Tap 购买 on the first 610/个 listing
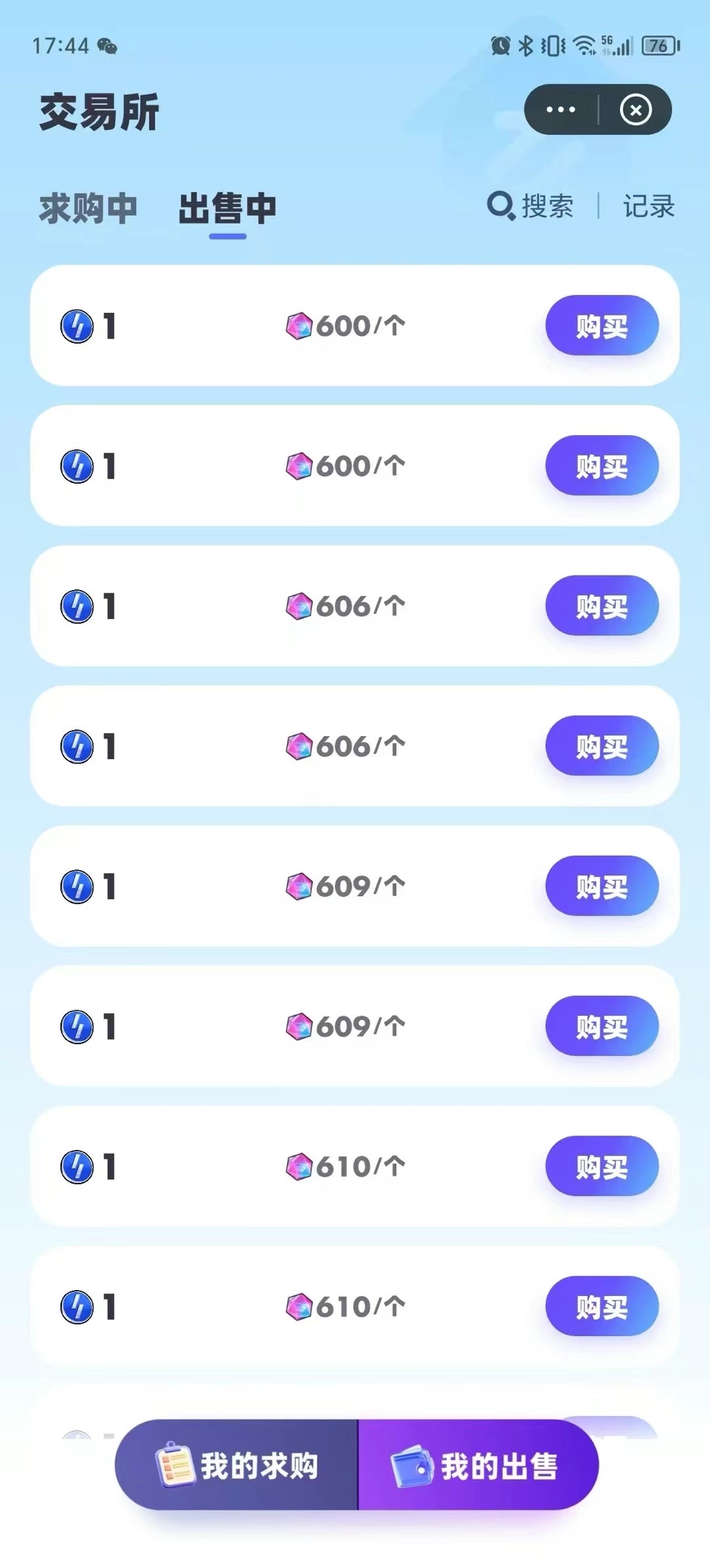Screen dimensions: 710x1568 602,1166
